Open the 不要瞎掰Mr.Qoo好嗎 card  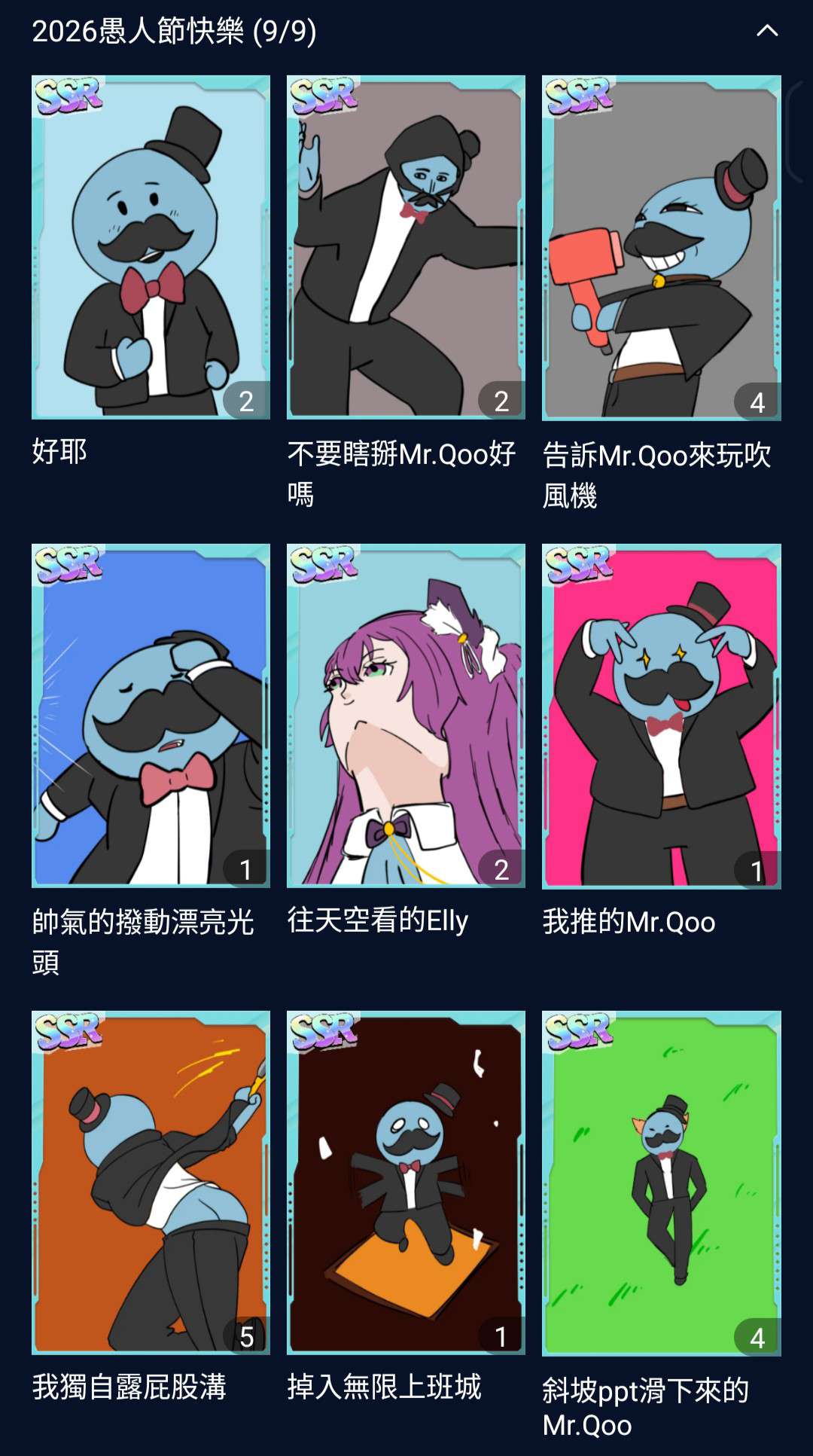406,247
